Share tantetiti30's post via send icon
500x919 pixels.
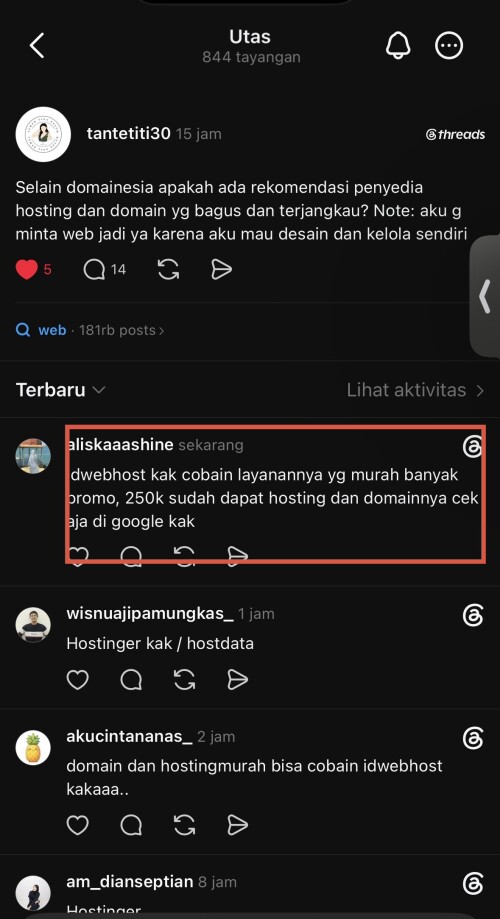(x=221, y=270)
